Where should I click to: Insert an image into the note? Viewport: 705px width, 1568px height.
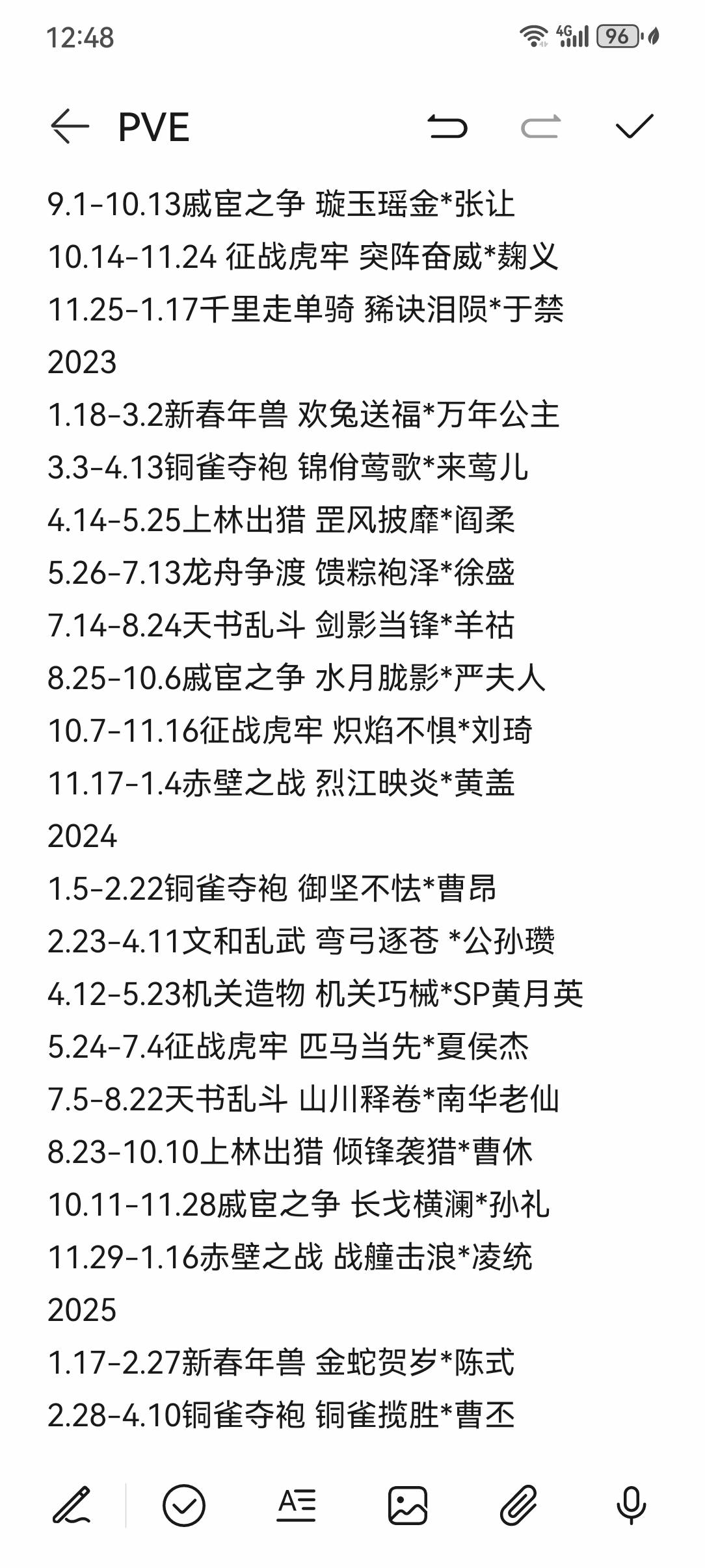click(x=408, y=1506)
